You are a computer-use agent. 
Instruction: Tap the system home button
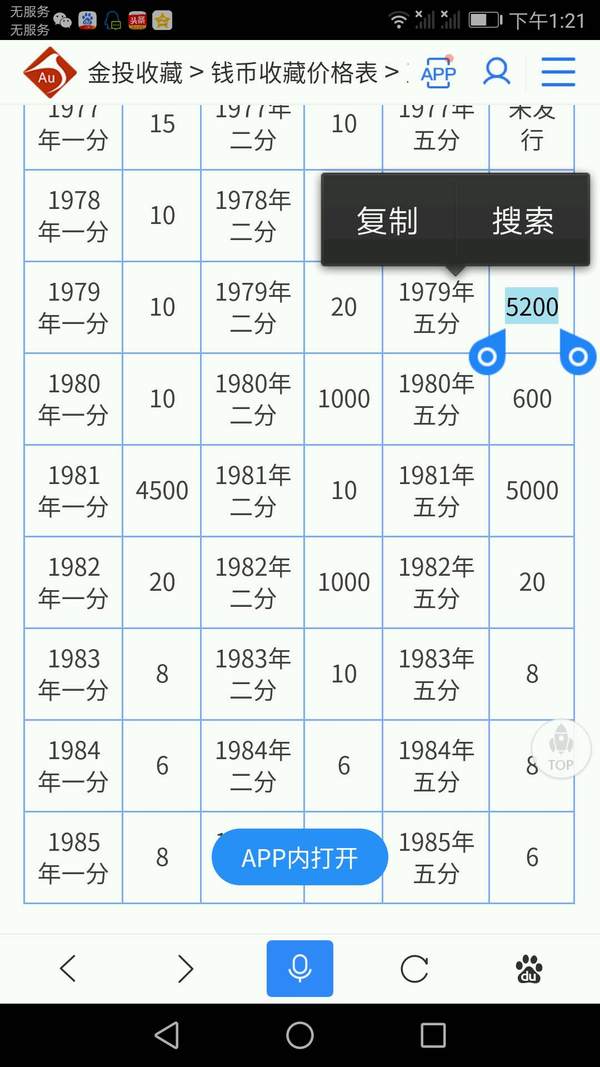(x=300, y=1035)
